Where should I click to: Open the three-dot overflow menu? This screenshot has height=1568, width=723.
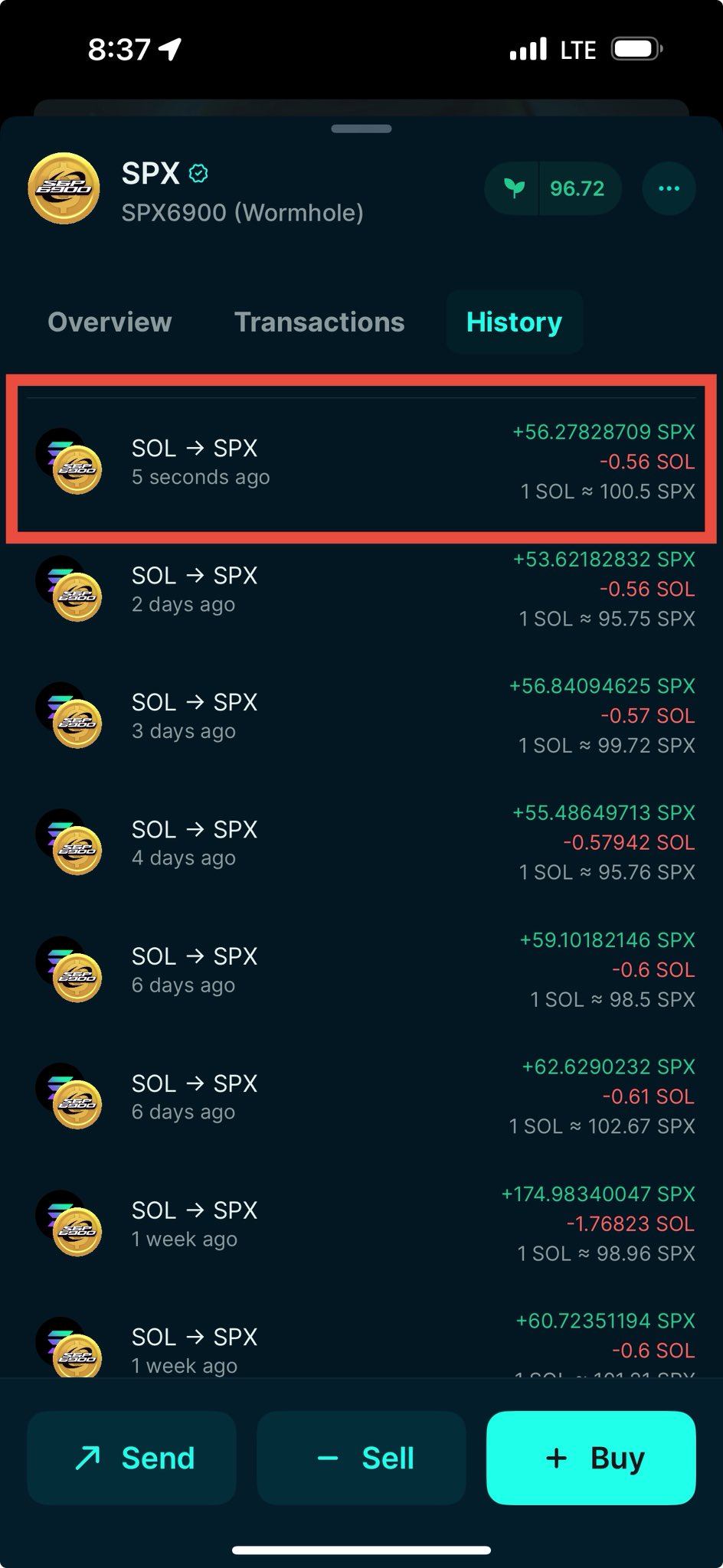click(x=669, y=188)
